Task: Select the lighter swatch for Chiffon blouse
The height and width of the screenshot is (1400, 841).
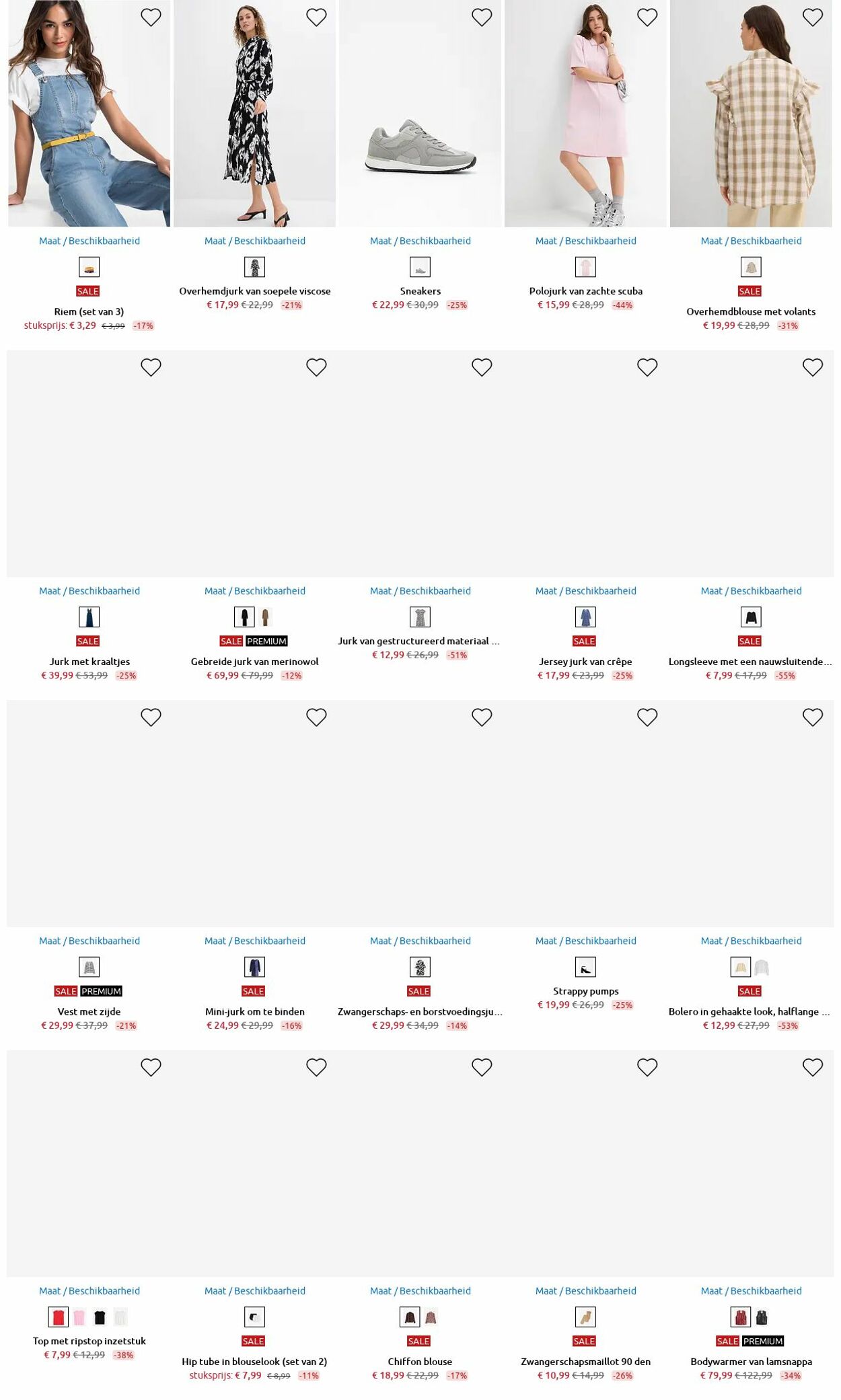Action: (x=431, y=1317)
